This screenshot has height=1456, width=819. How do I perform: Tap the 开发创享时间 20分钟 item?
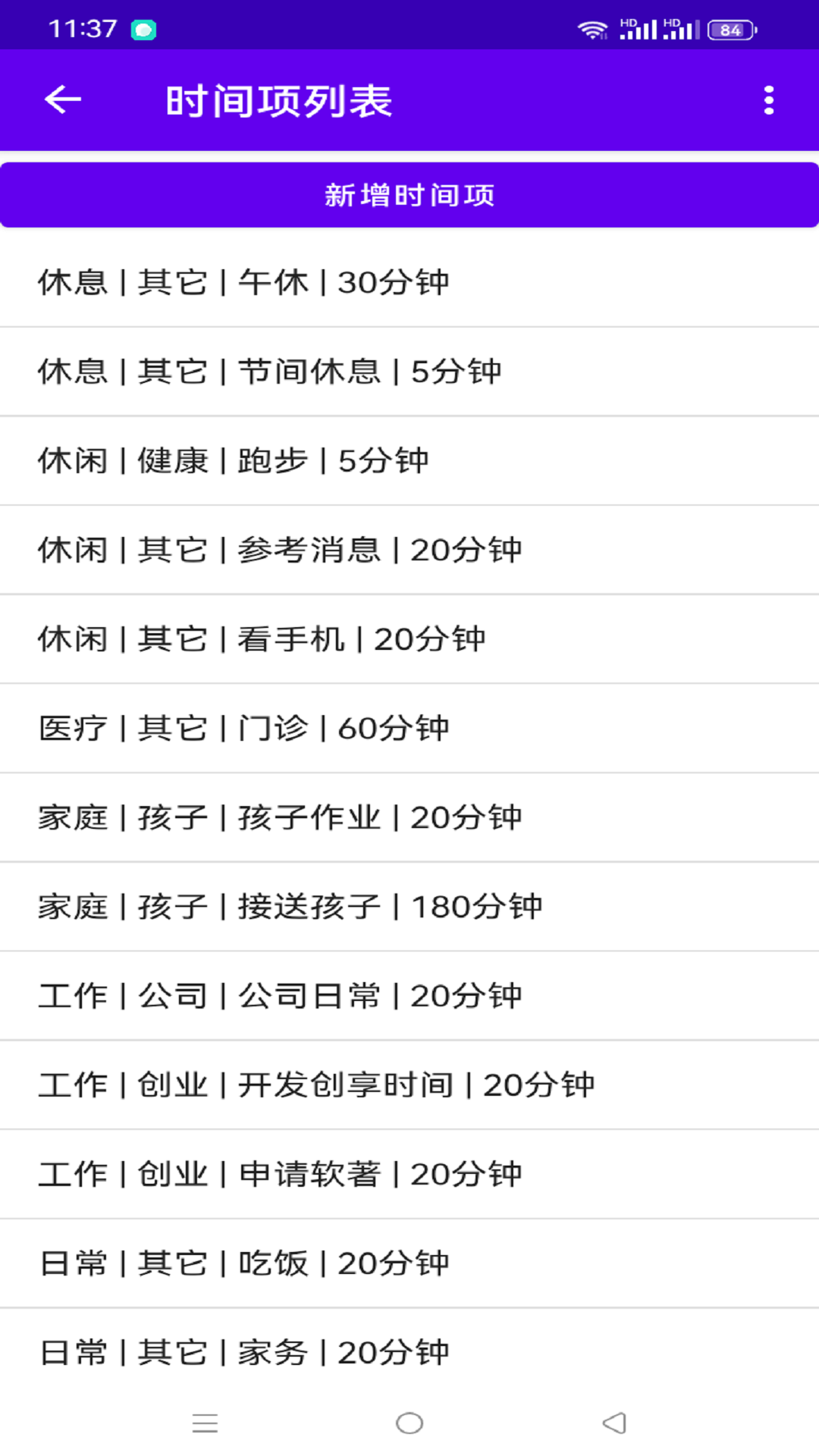coord(409,1084)
